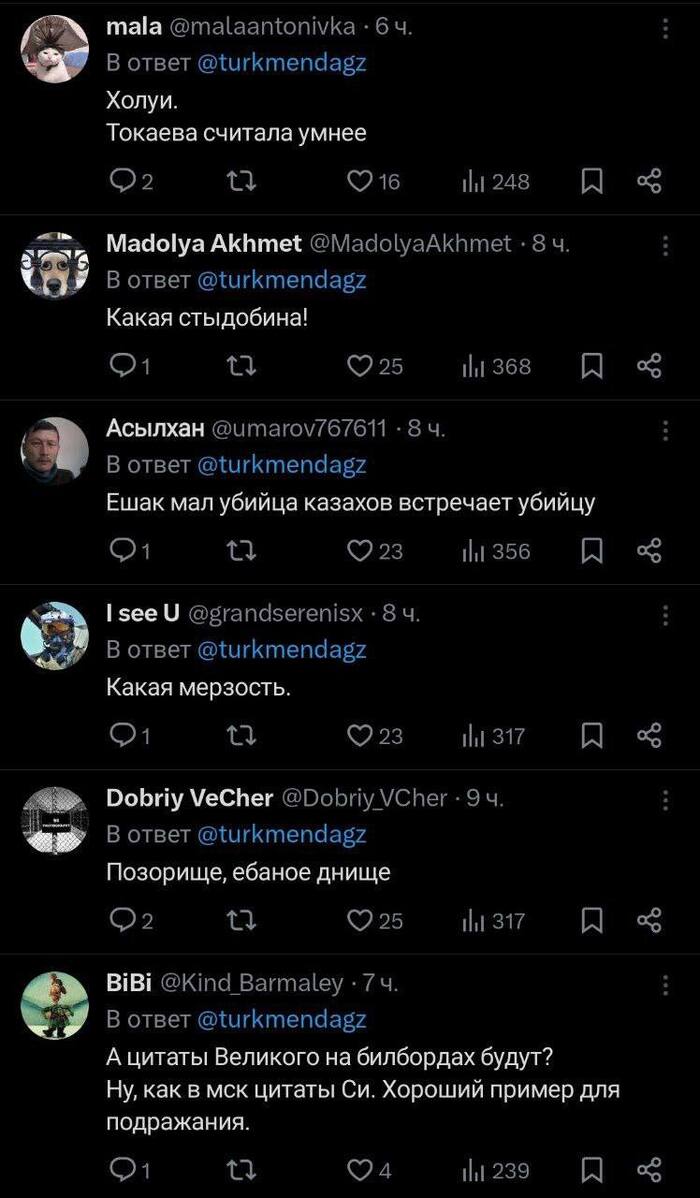The width and height of the screenshot is (700, 1198).
Task: Like I see U's reply
Action: [x=359, y=736]
